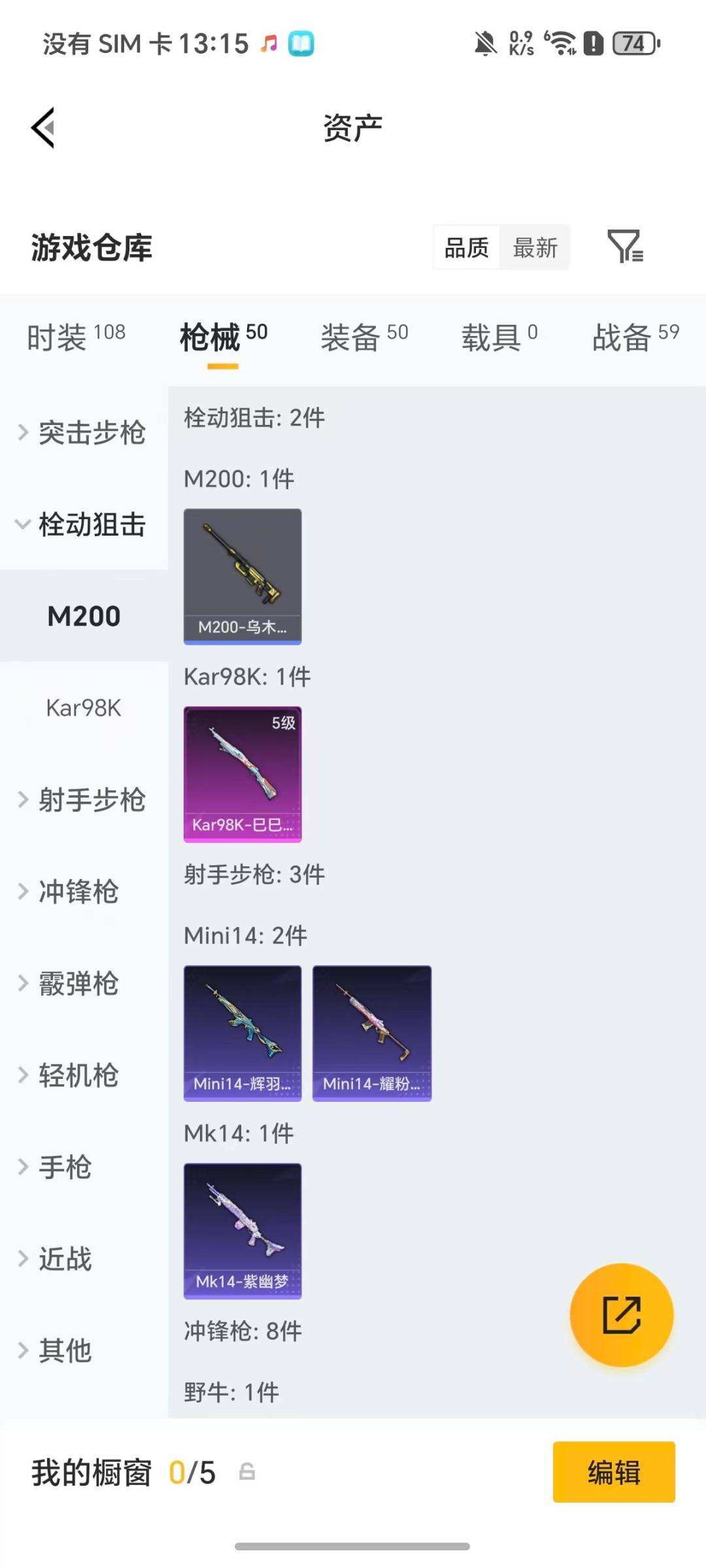
Task: Open the filter icon next to 最新
Action: pyautogui.click(x=625, y=247)
